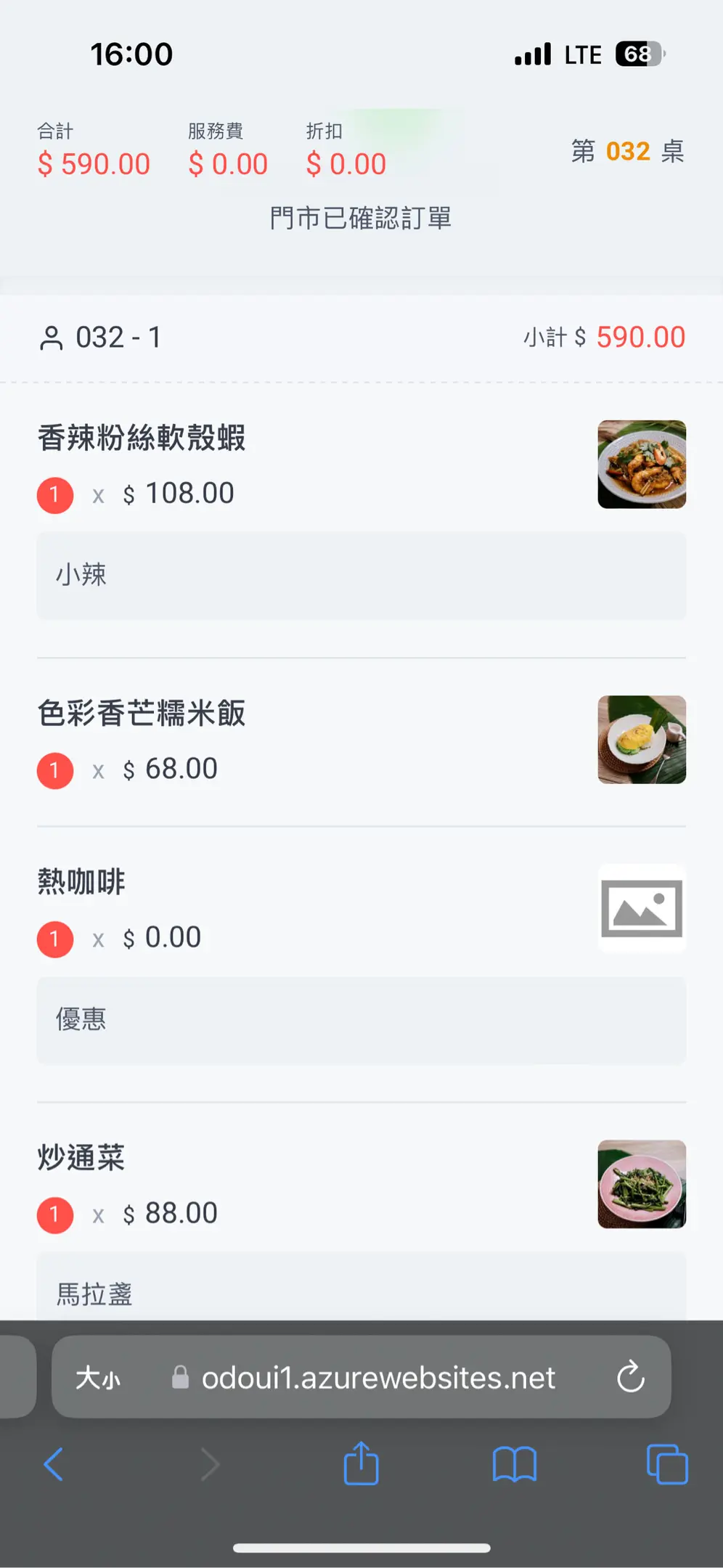View the 色彩香芒糯米飯 dish photo
This screenshot has width=723, height=1568.
pyautogui.click(x=642, y=740)
